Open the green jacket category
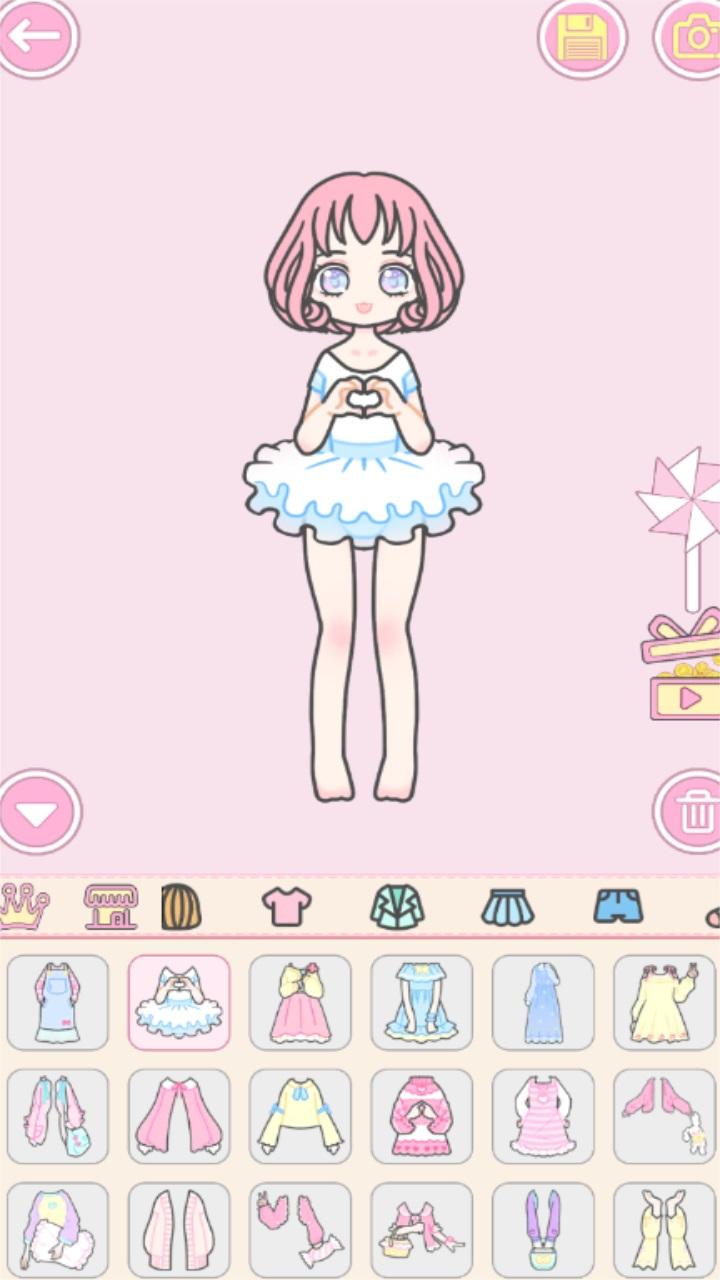This screenshot has height=1280, width=720. pyautogui.click(x=397, y=906)
